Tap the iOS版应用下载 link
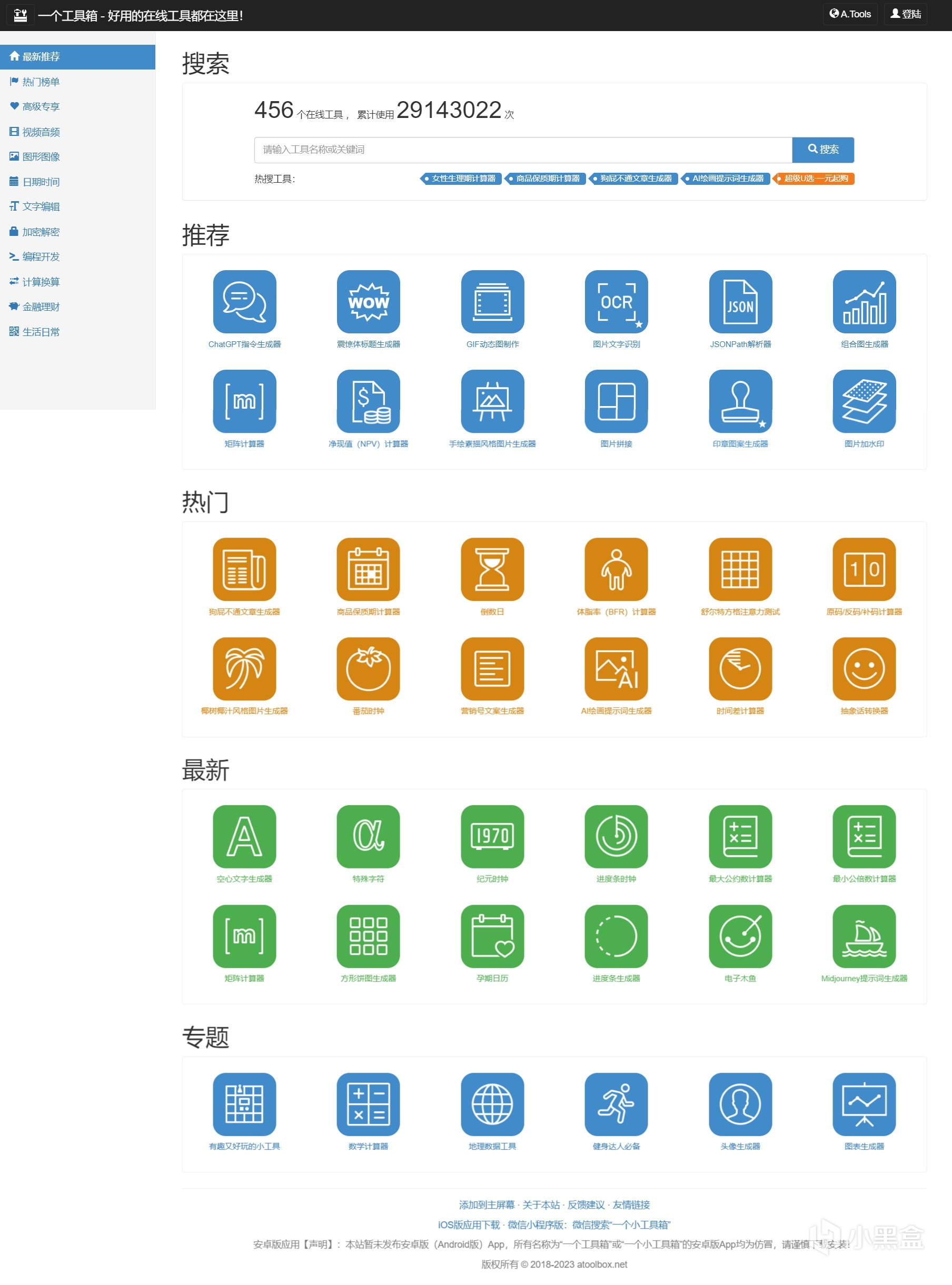952x1285 pixels. tap(469, 1224)
